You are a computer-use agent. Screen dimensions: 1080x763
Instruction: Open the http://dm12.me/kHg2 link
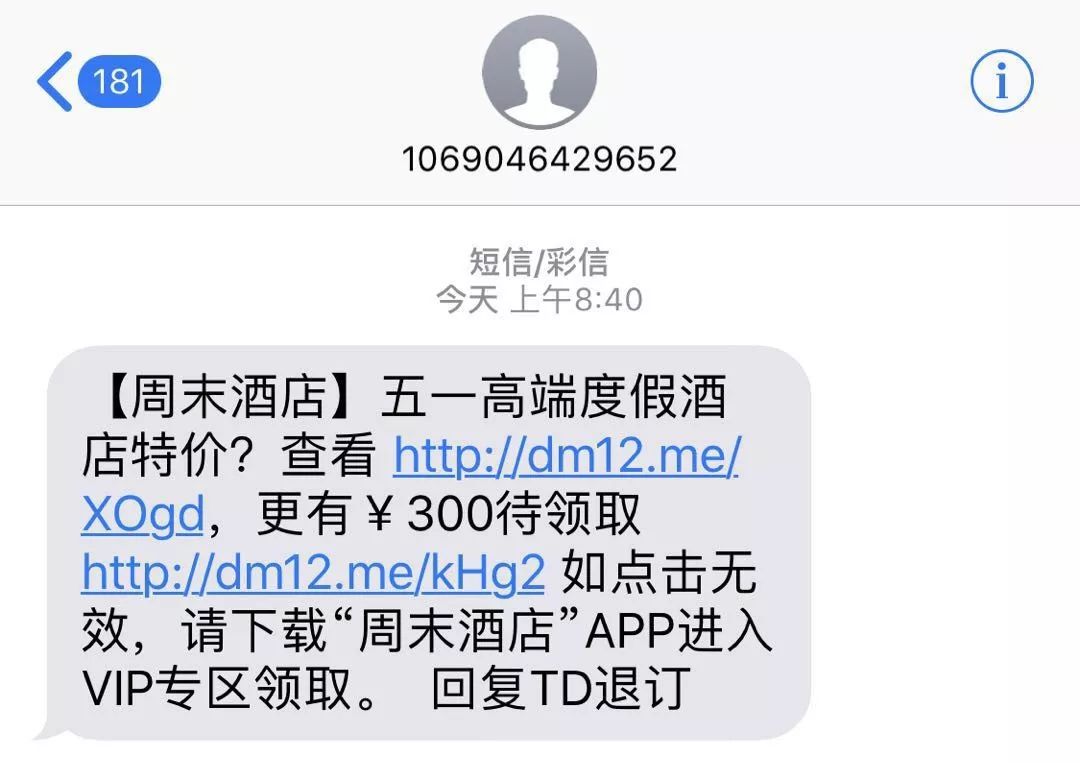pos(313,573)
